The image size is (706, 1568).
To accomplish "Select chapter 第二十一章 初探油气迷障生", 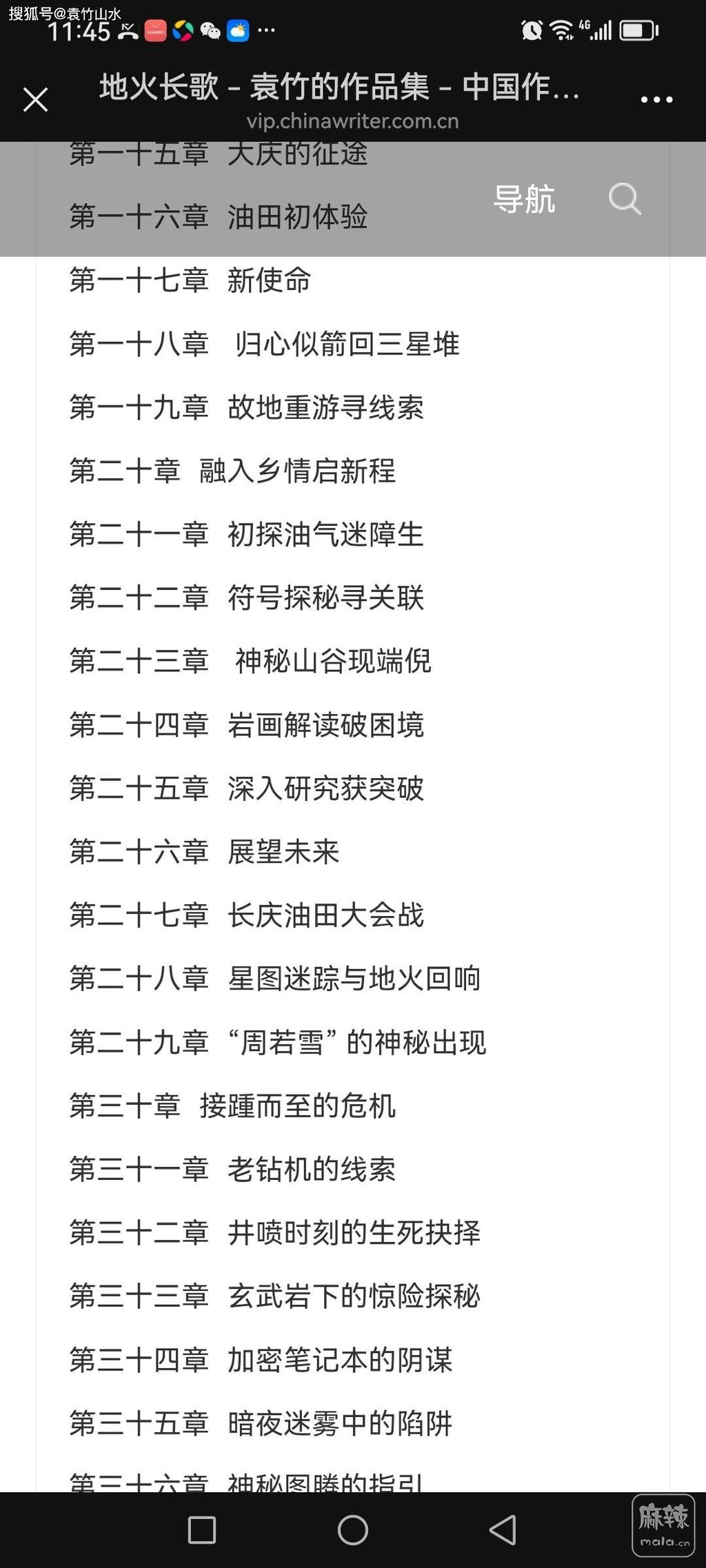I will tap(246, 534).
